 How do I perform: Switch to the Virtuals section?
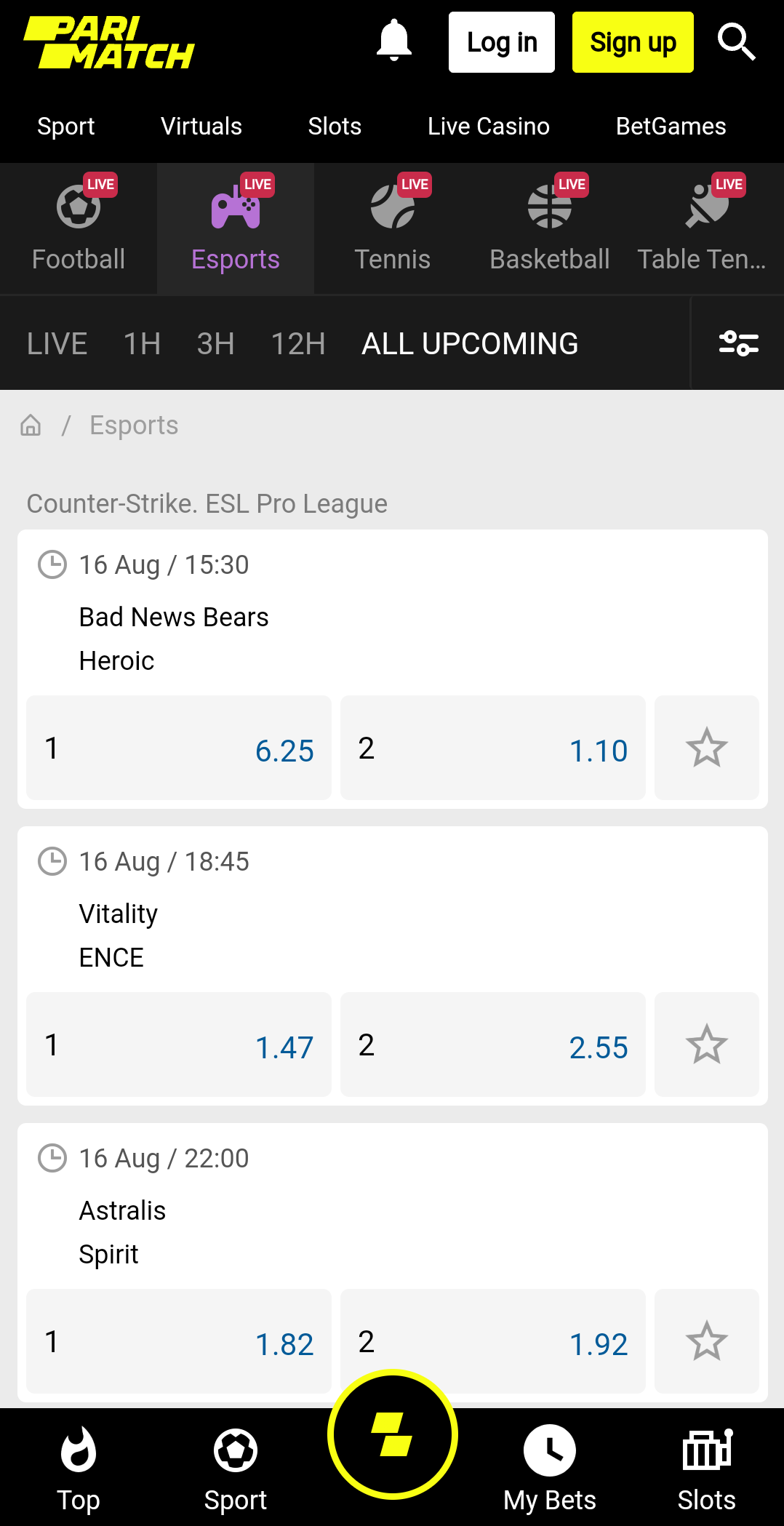tap(201, 126)
